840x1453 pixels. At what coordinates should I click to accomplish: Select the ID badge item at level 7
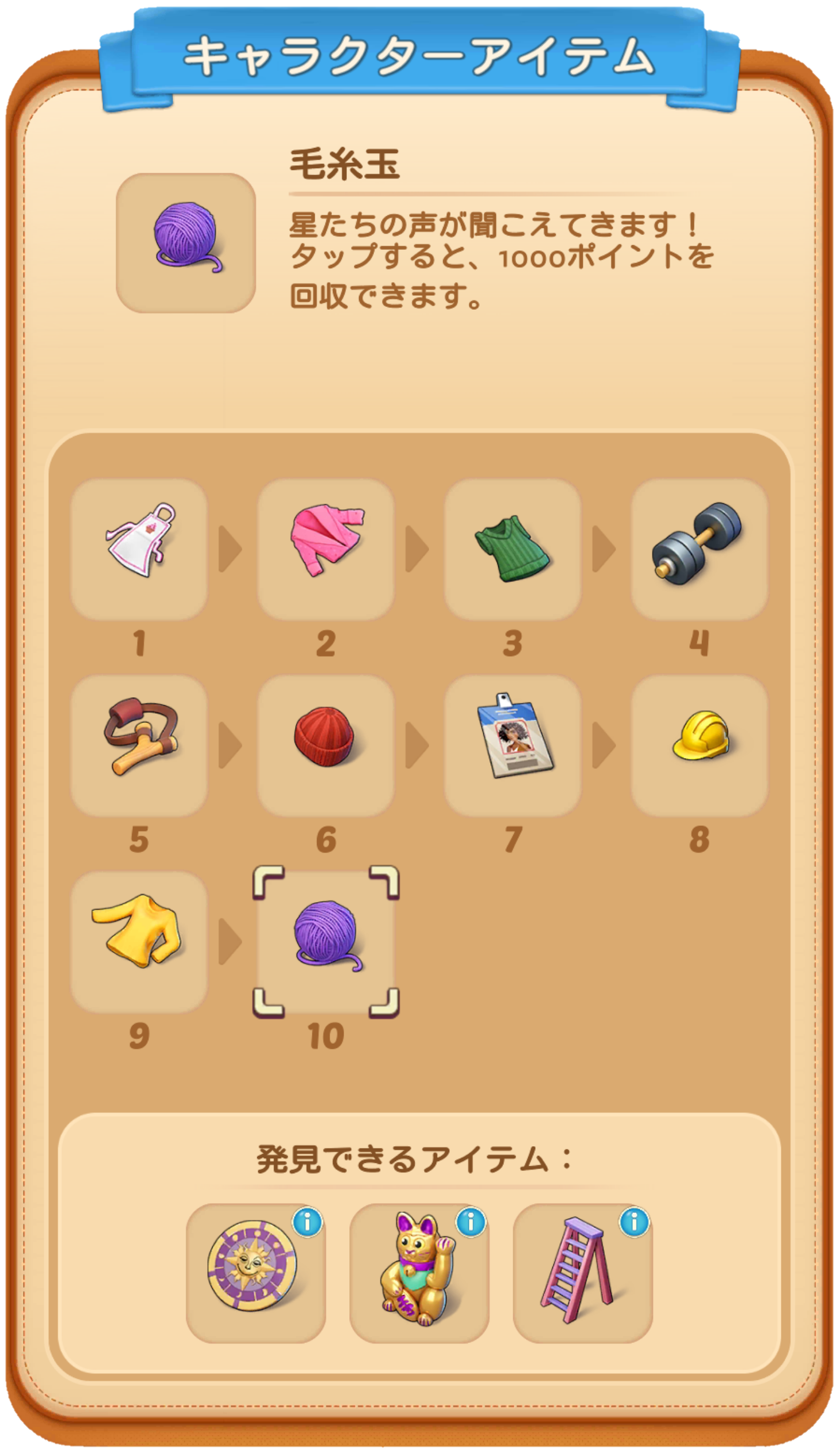(512, 745)
